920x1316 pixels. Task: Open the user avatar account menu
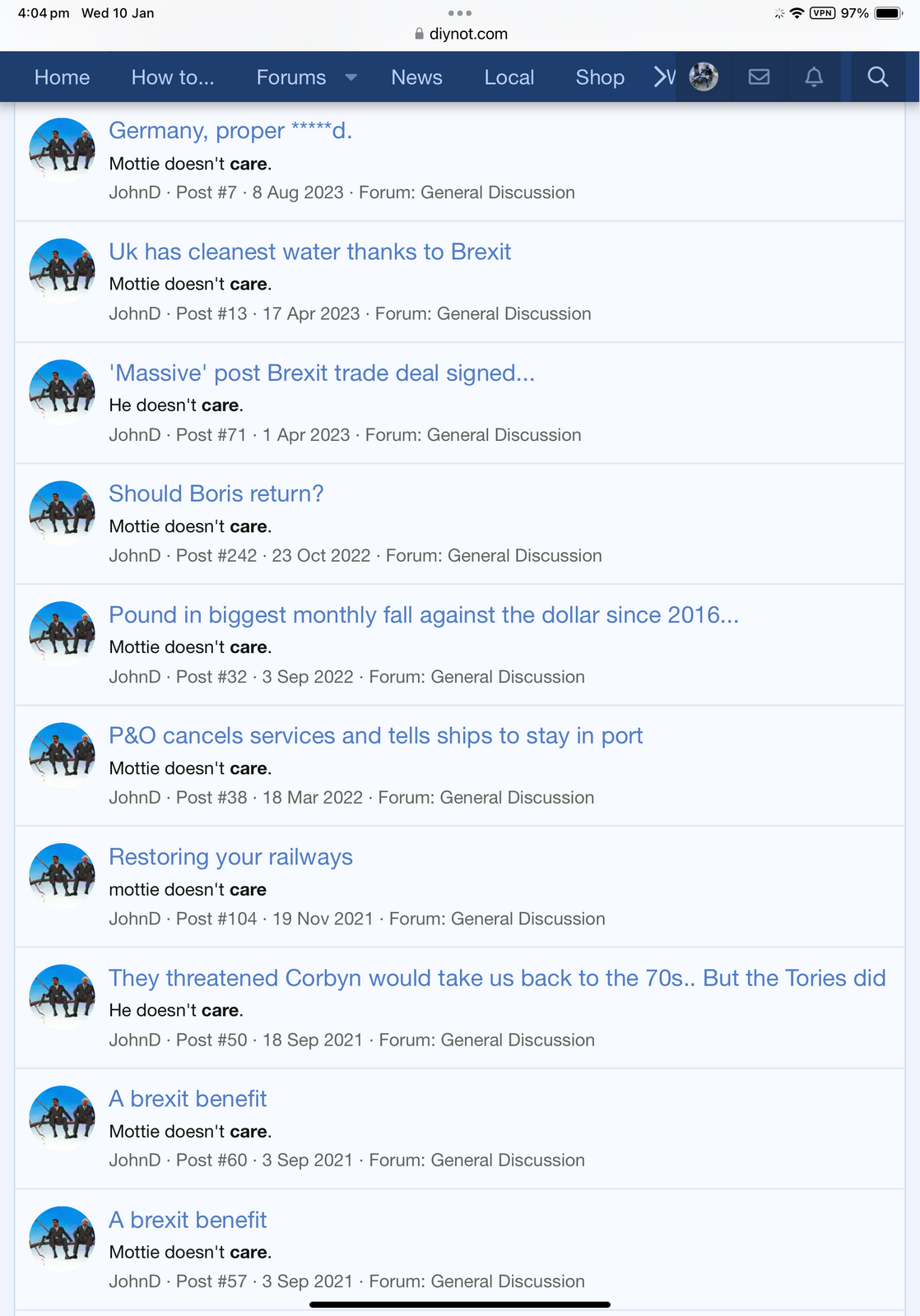pos(704,77)
